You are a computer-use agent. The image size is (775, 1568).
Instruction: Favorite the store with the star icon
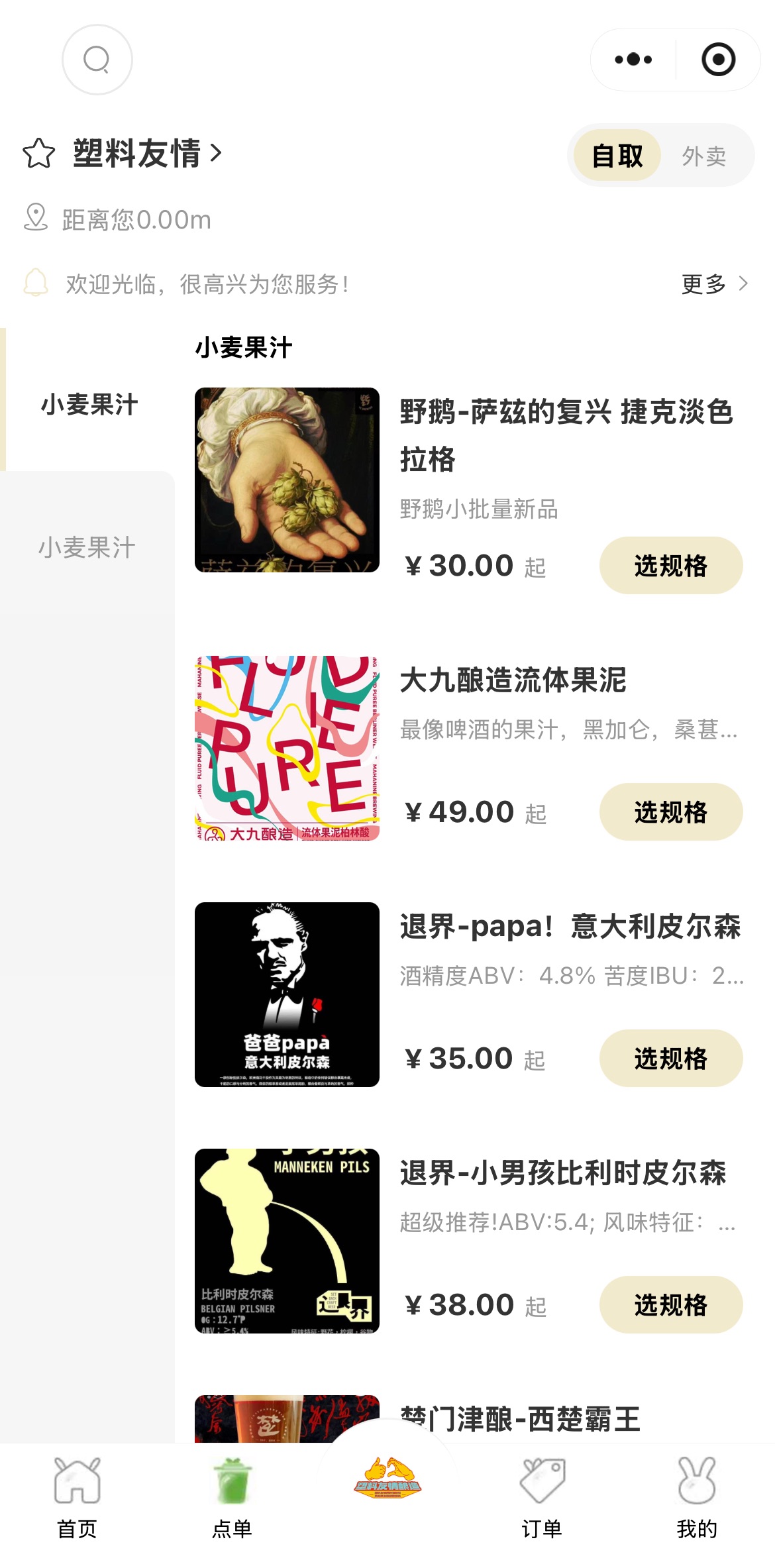click(38, 154)
